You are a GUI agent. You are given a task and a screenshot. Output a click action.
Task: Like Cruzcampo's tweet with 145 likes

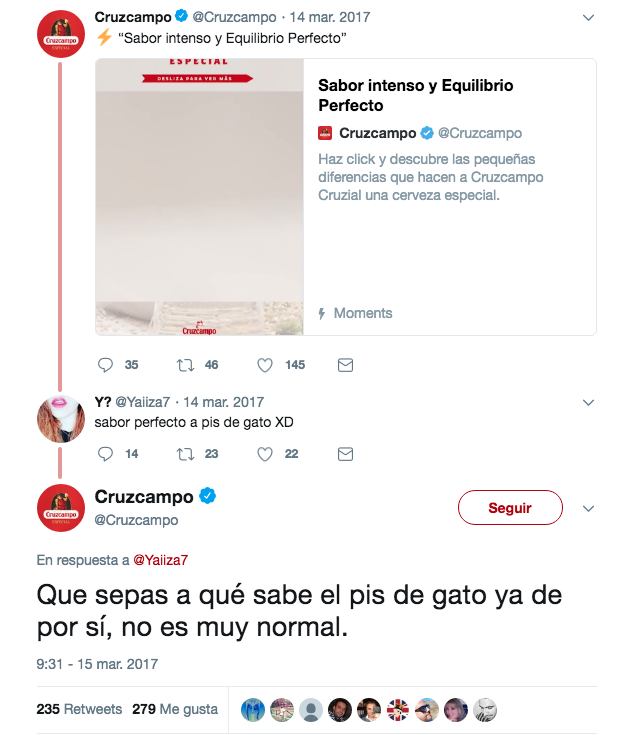[265, 365]
